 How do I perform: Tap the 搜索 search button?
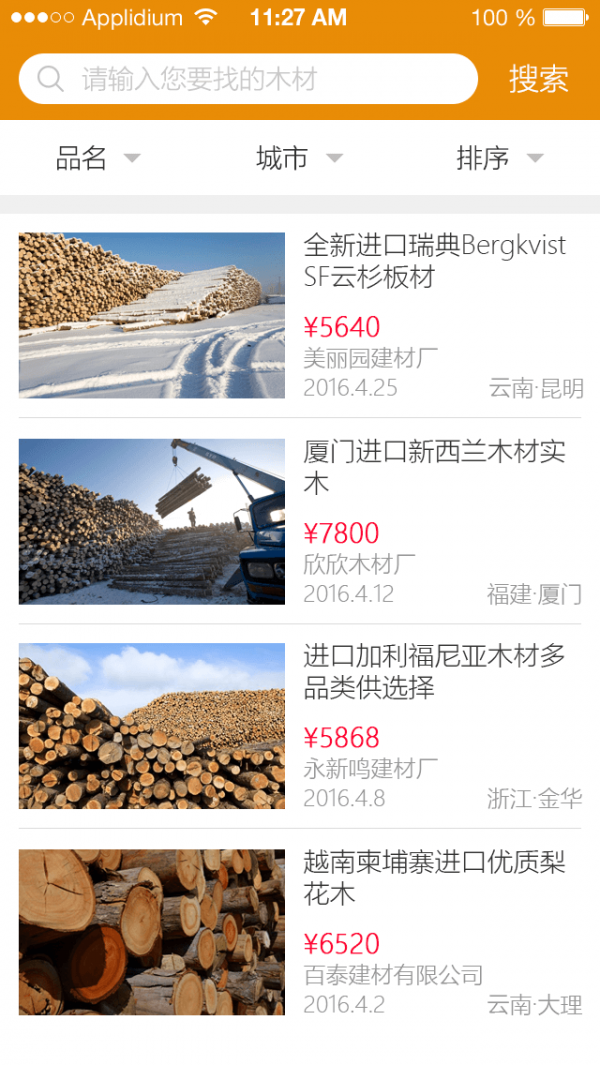pyautogui.click(x=538, y=79)
